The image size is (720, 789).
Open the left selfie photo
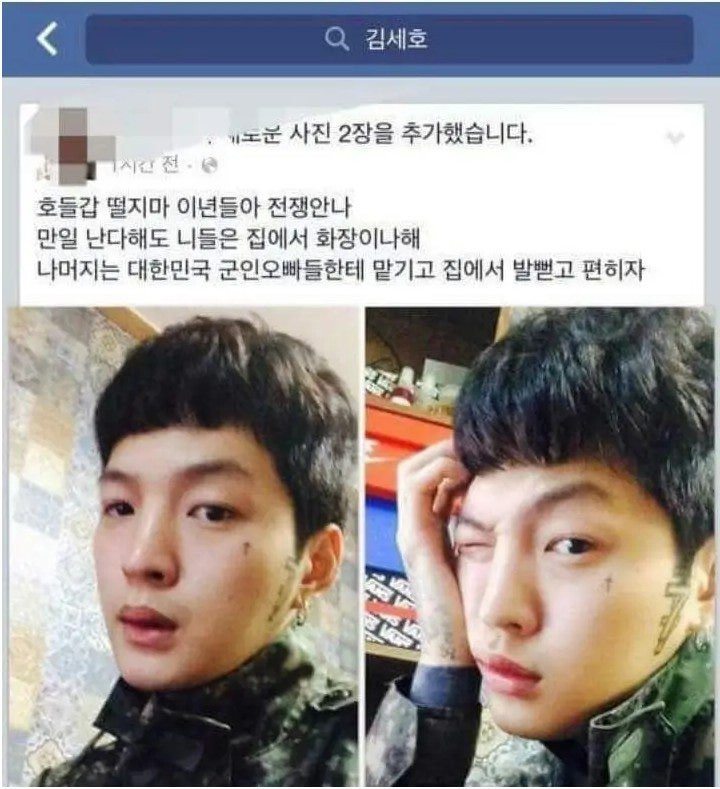point(185,545)
